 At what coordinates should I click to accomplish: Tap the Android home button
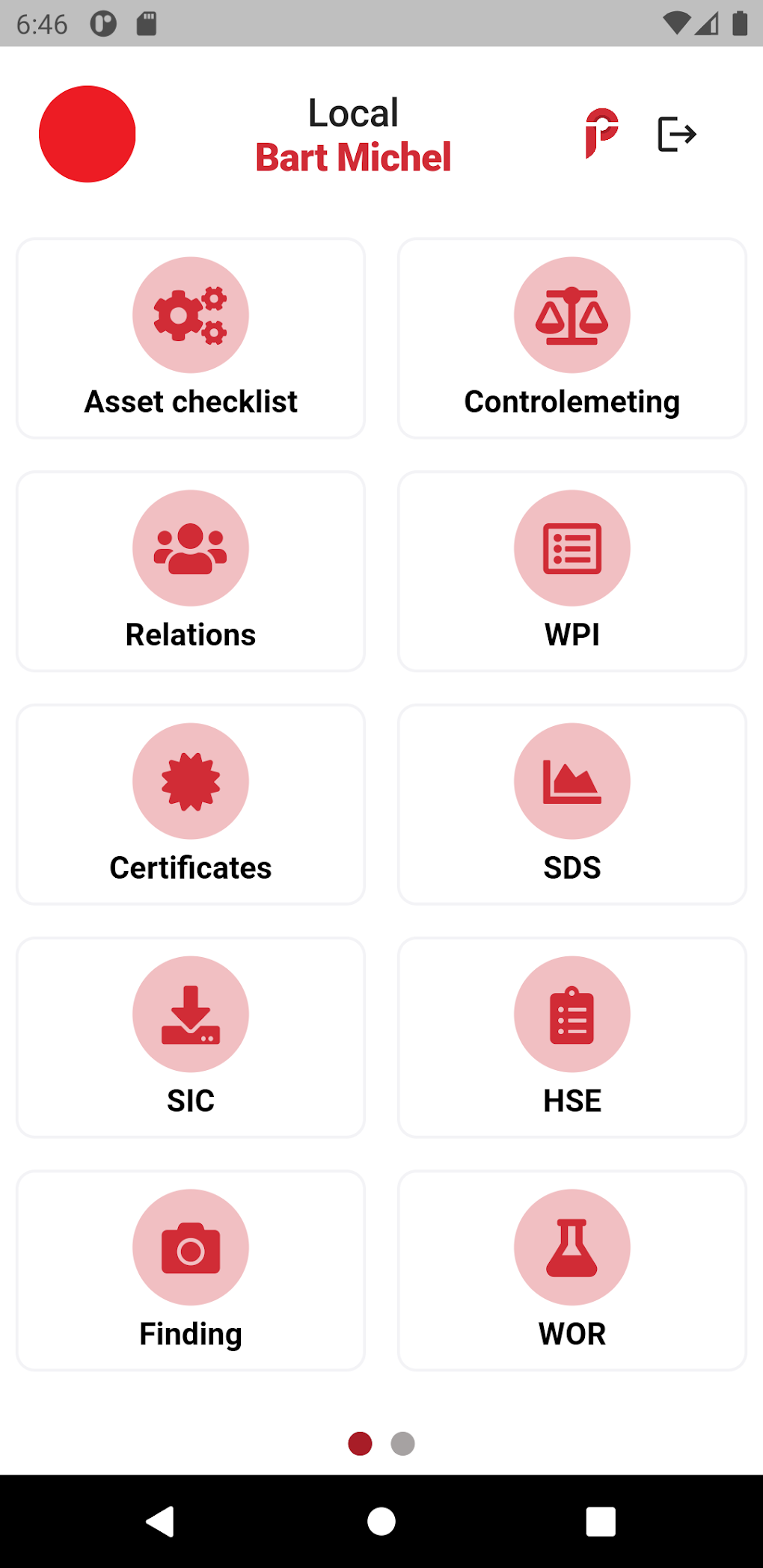tap(381, 1520)
